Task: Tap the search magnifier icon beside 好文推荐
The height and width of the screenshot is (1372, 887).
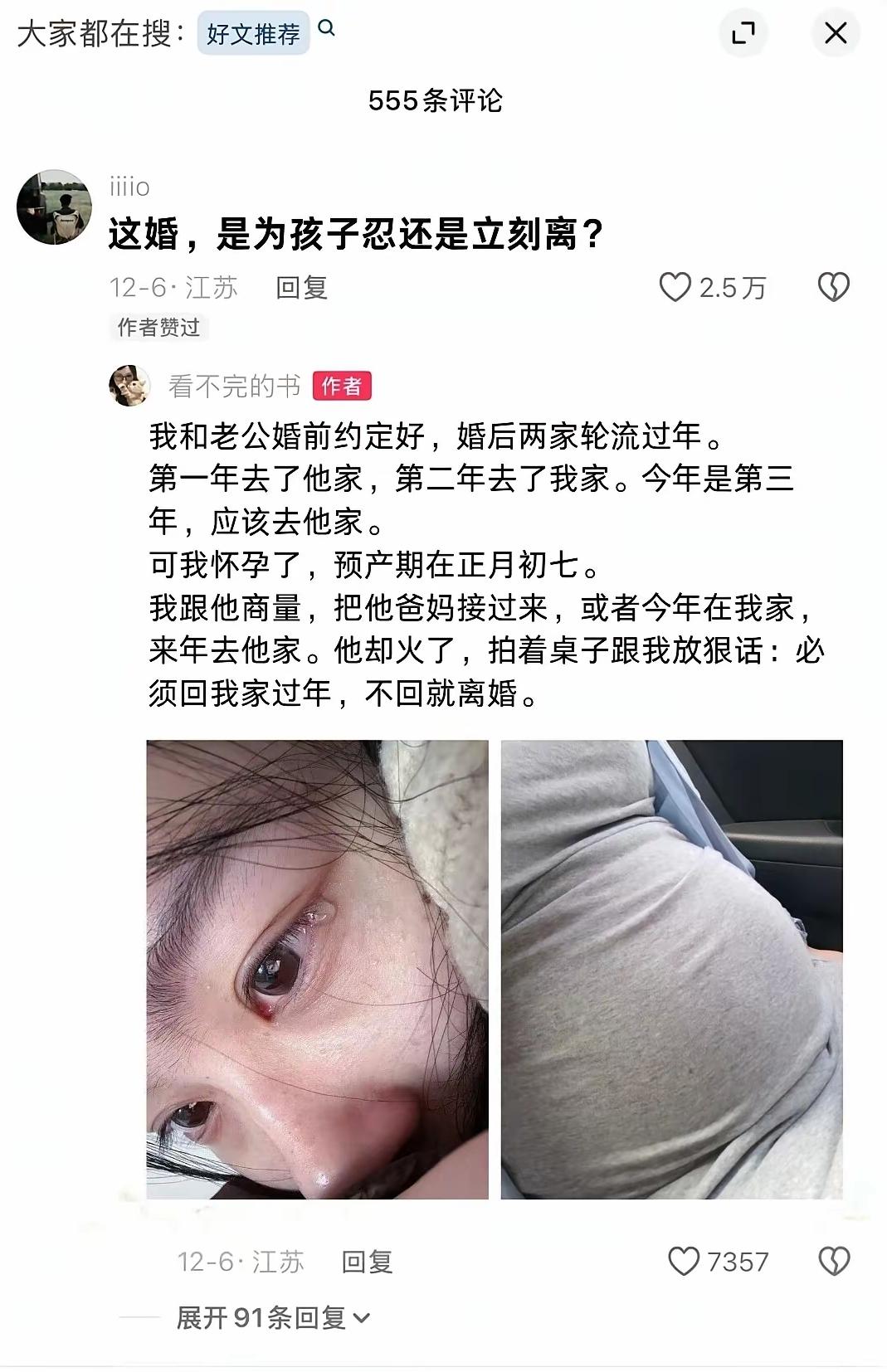Action: (x=327, y=28)
